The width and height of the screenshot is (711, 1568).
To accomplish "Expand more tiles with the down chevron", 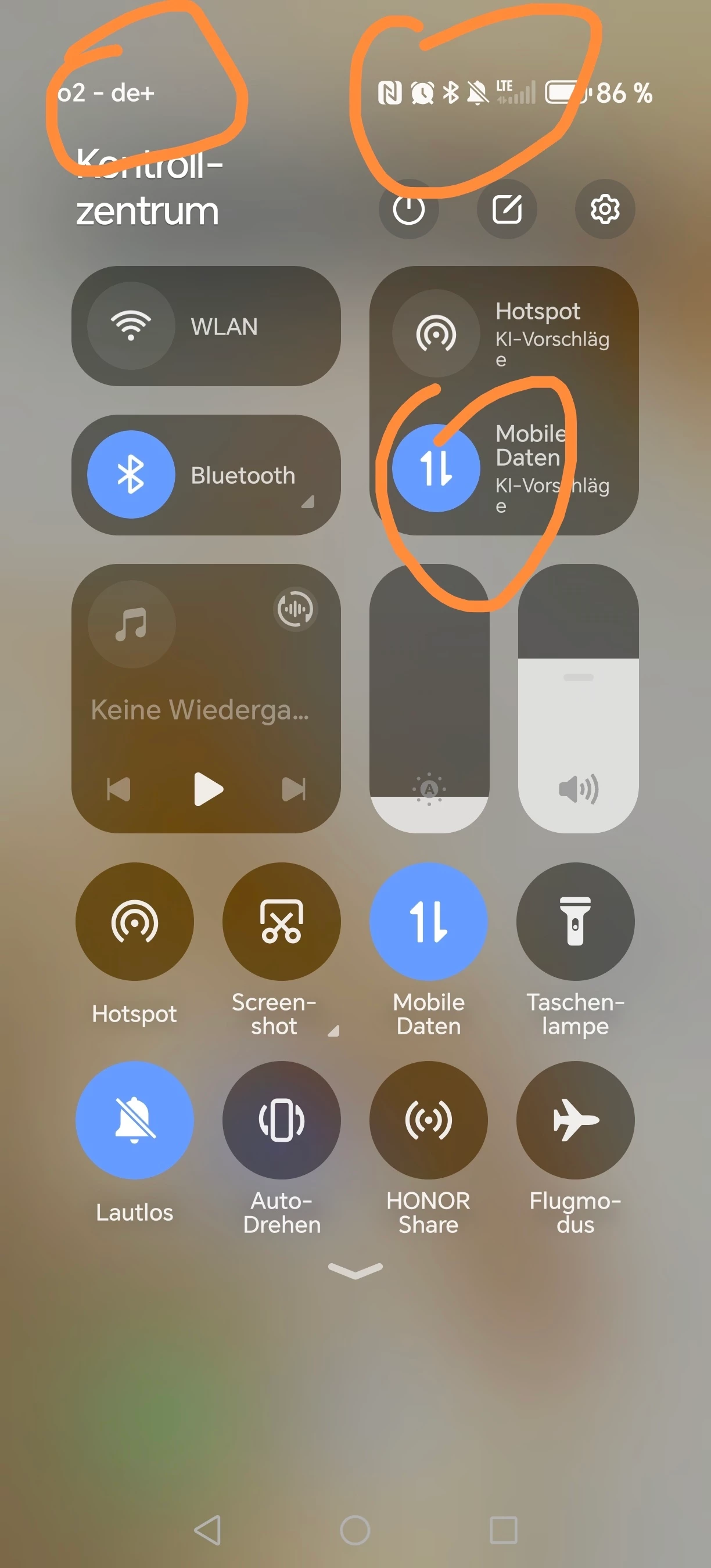I will click(x=355, y=1269).
